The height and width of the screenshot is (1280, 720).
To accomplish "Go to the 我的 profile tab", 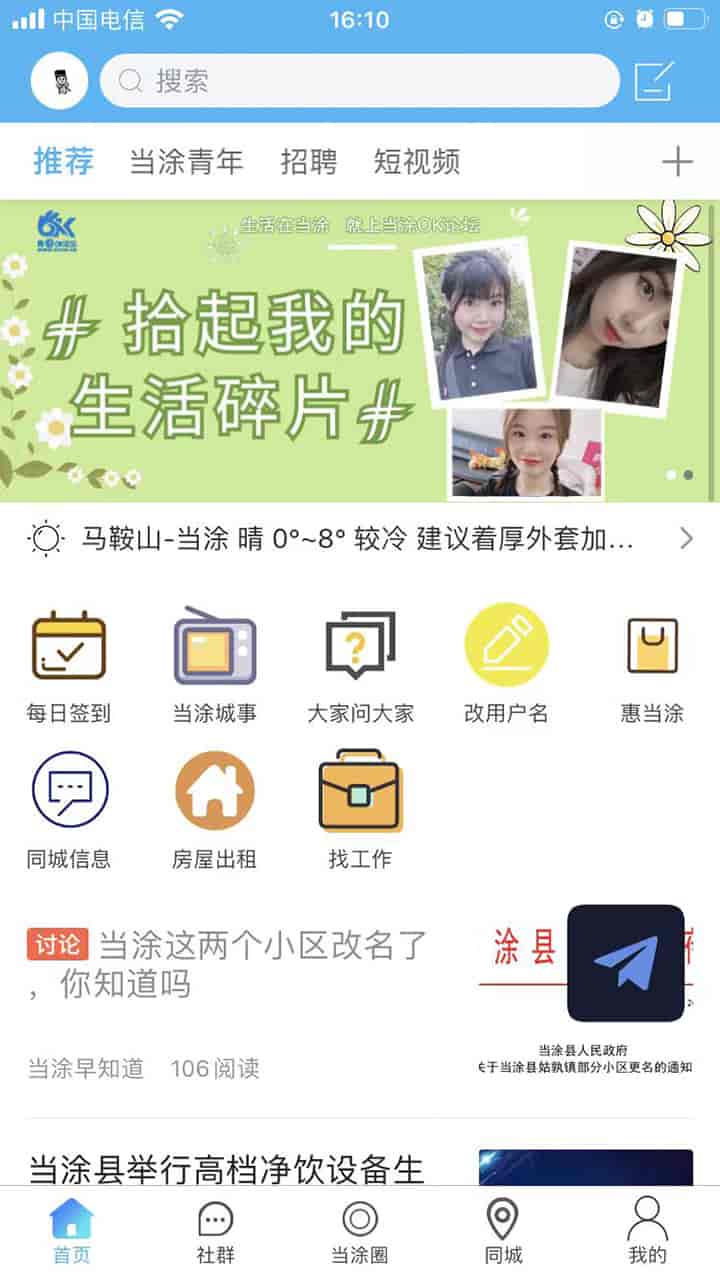I will (x=647, y=1232).
